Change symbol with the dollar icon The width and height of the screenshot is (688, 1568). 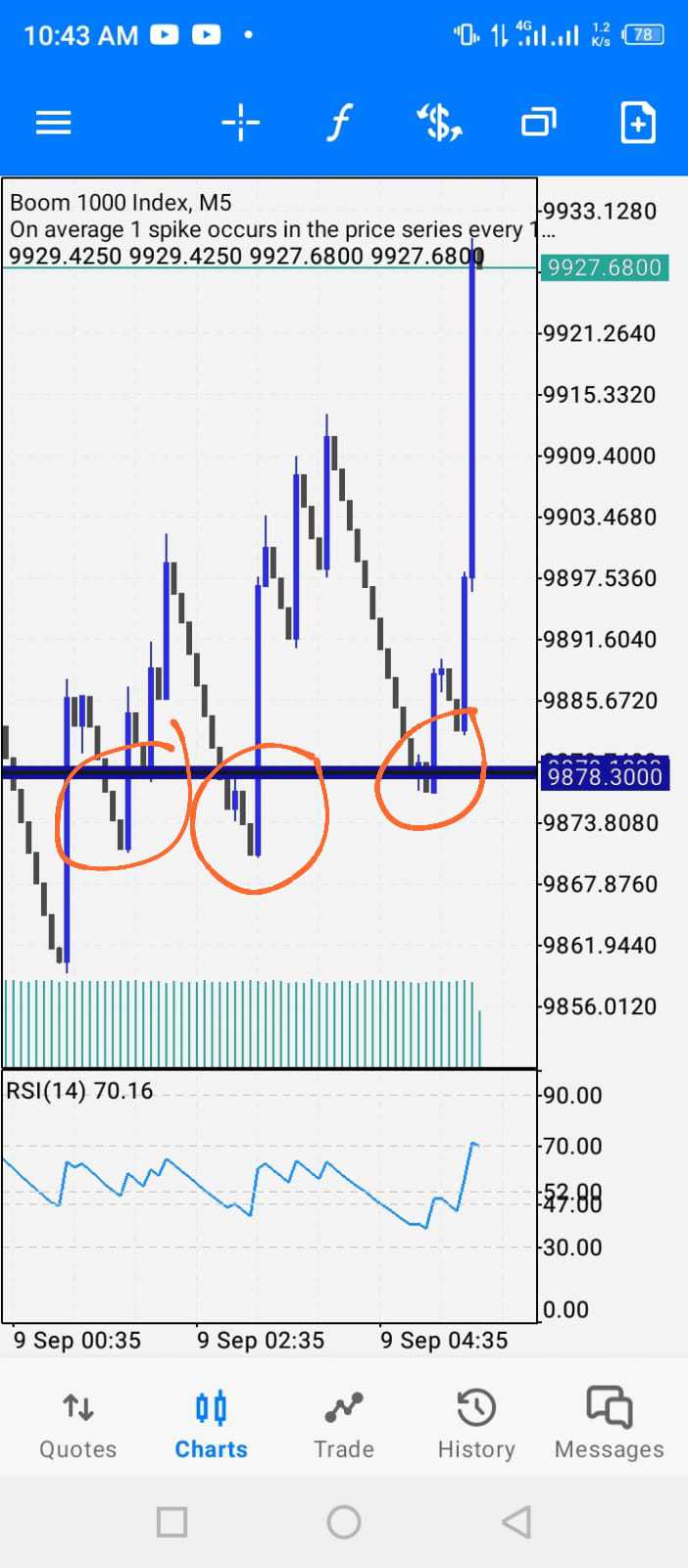tap(439, 123)
